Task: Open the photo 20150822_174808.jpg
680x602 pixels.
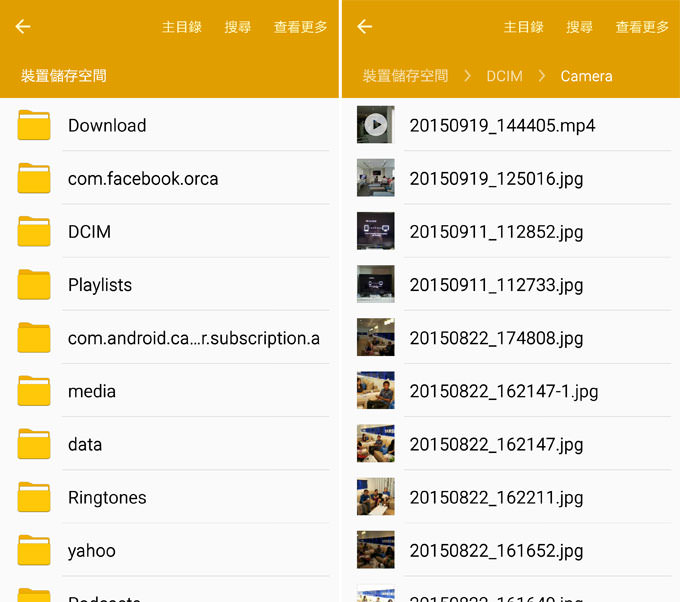Action: [x=496, y=338]
